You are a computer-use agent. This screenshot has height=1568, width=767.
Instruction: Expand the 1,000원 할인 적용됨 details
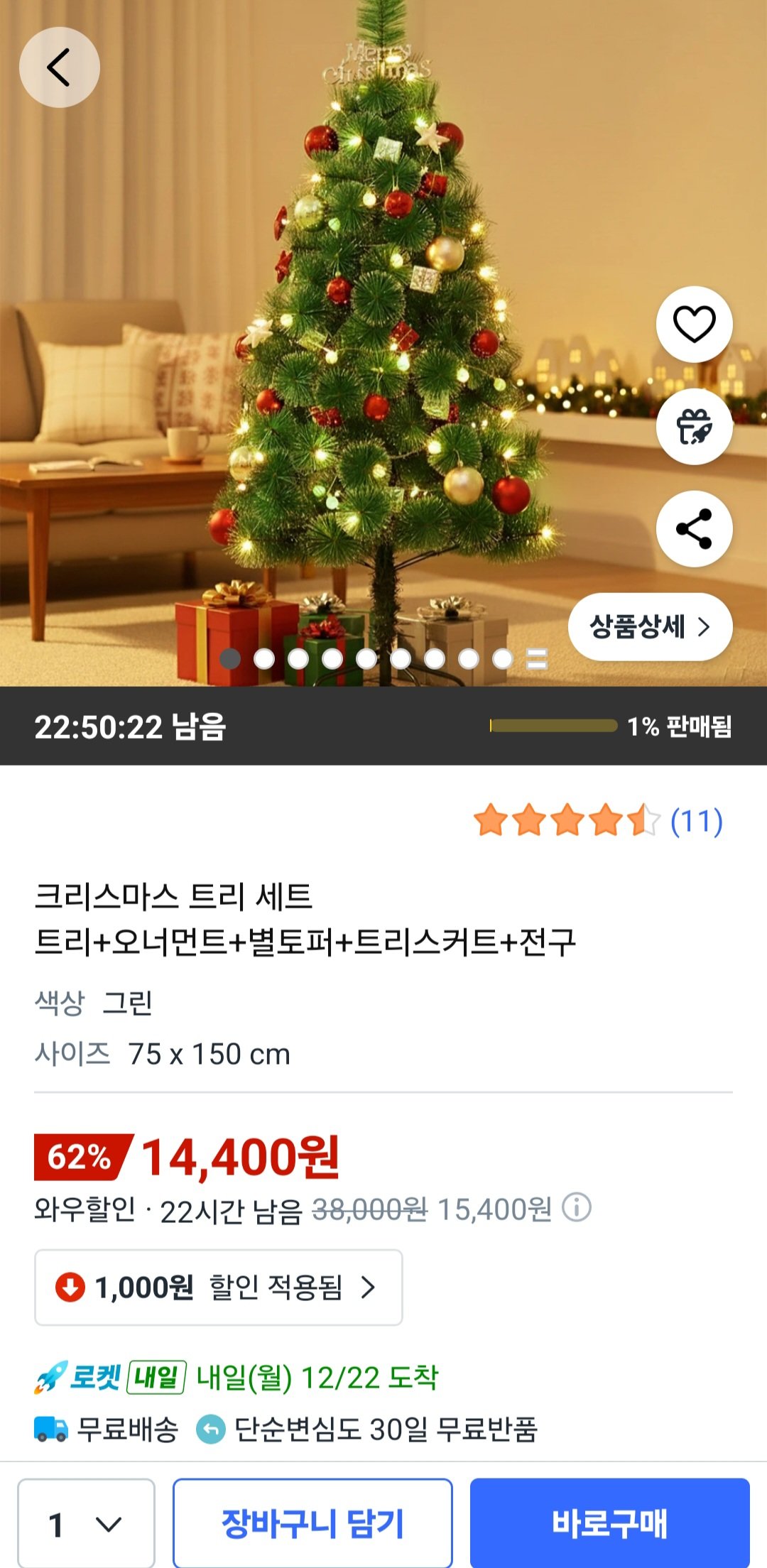click(x=219, y=1287)
